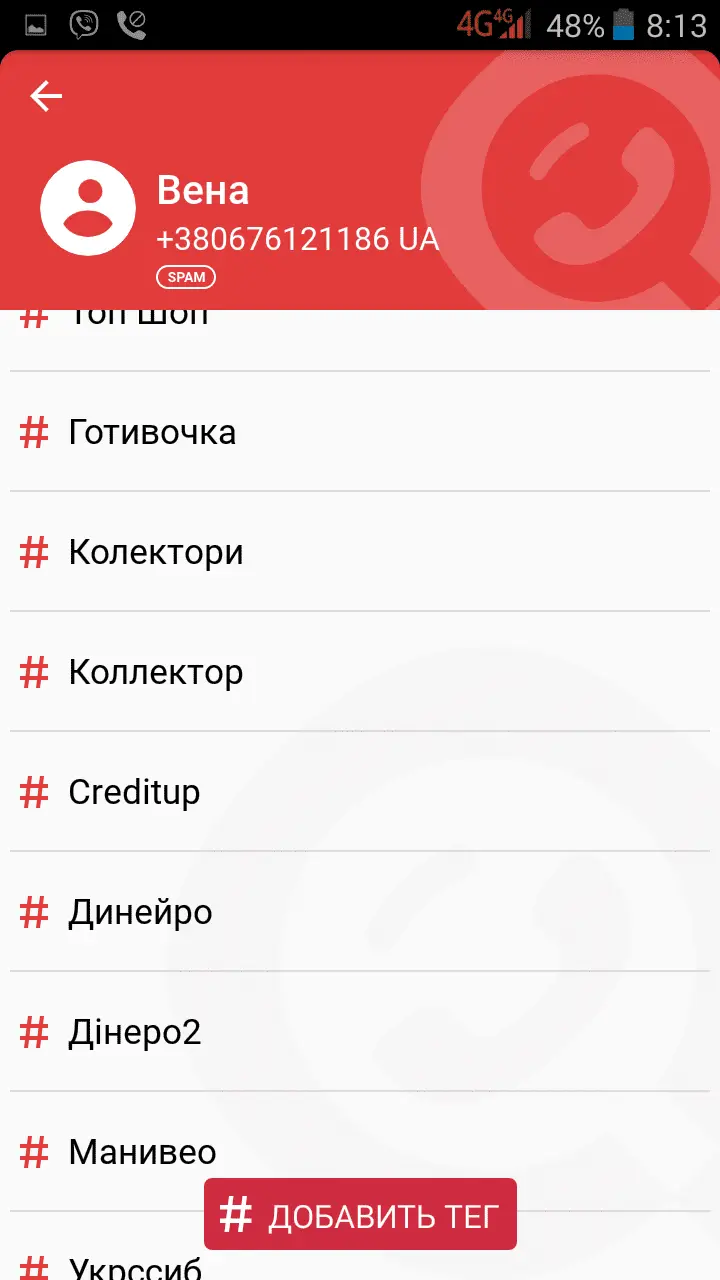Tap the ДОБАВИТЬ ТЕГ button

(x=360, y=1215)
